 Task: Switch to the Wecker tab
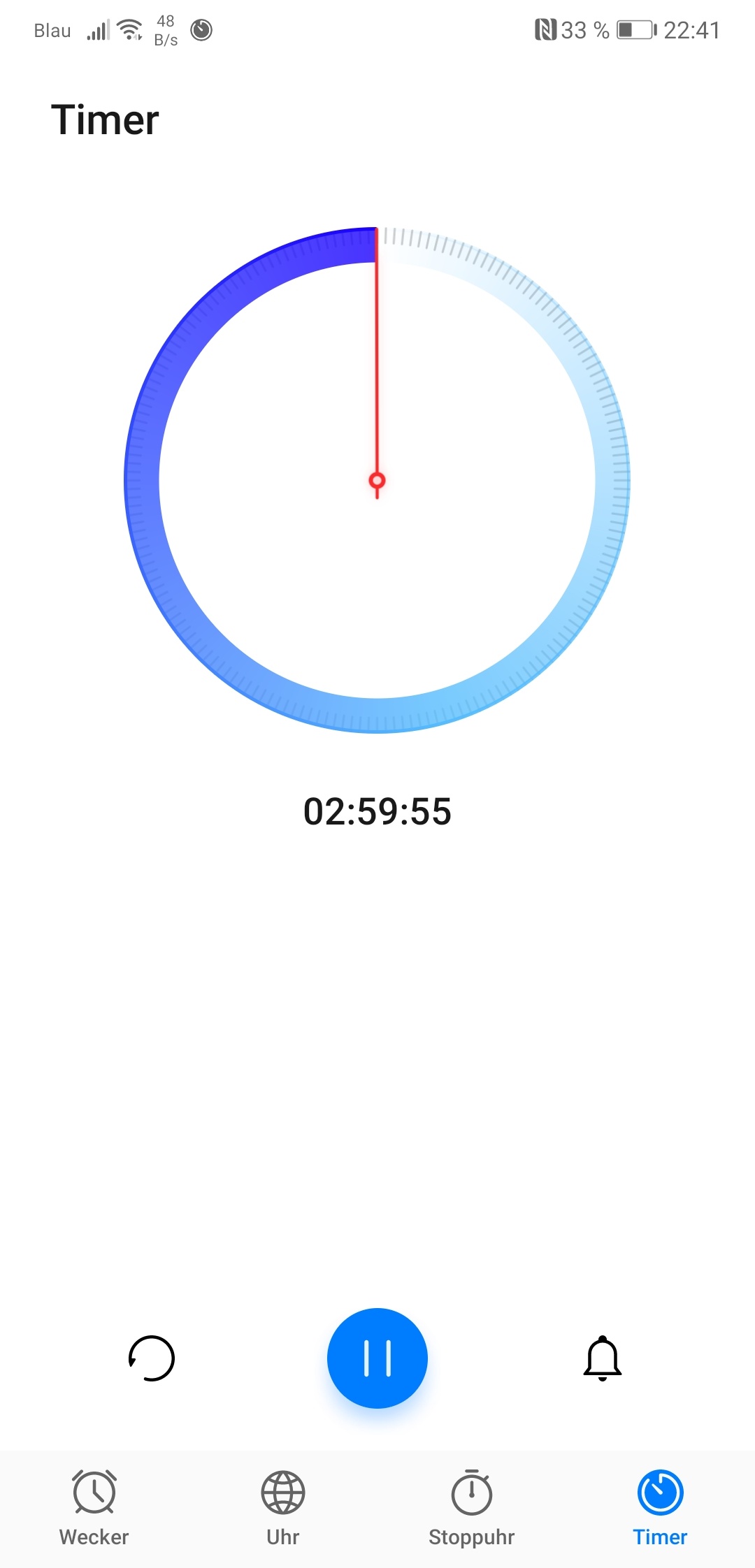pyautogui.click(x=93, y=1509)
